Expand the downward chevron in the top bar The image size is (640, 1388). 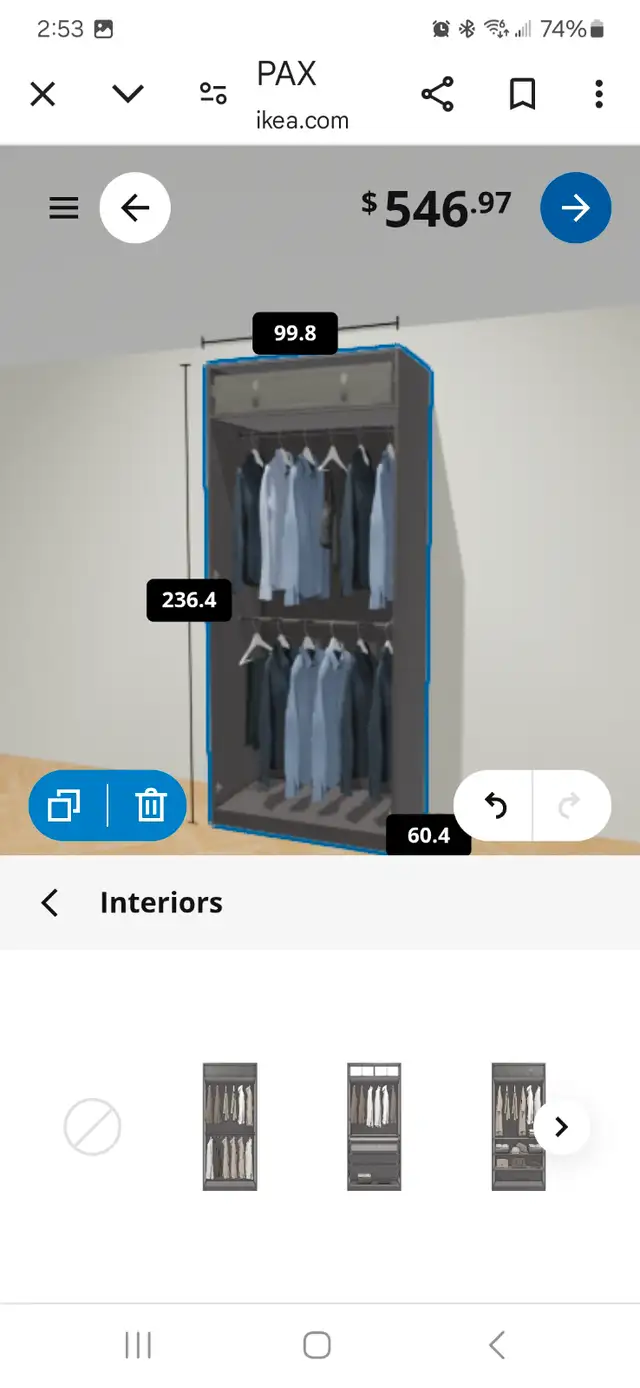128,95
